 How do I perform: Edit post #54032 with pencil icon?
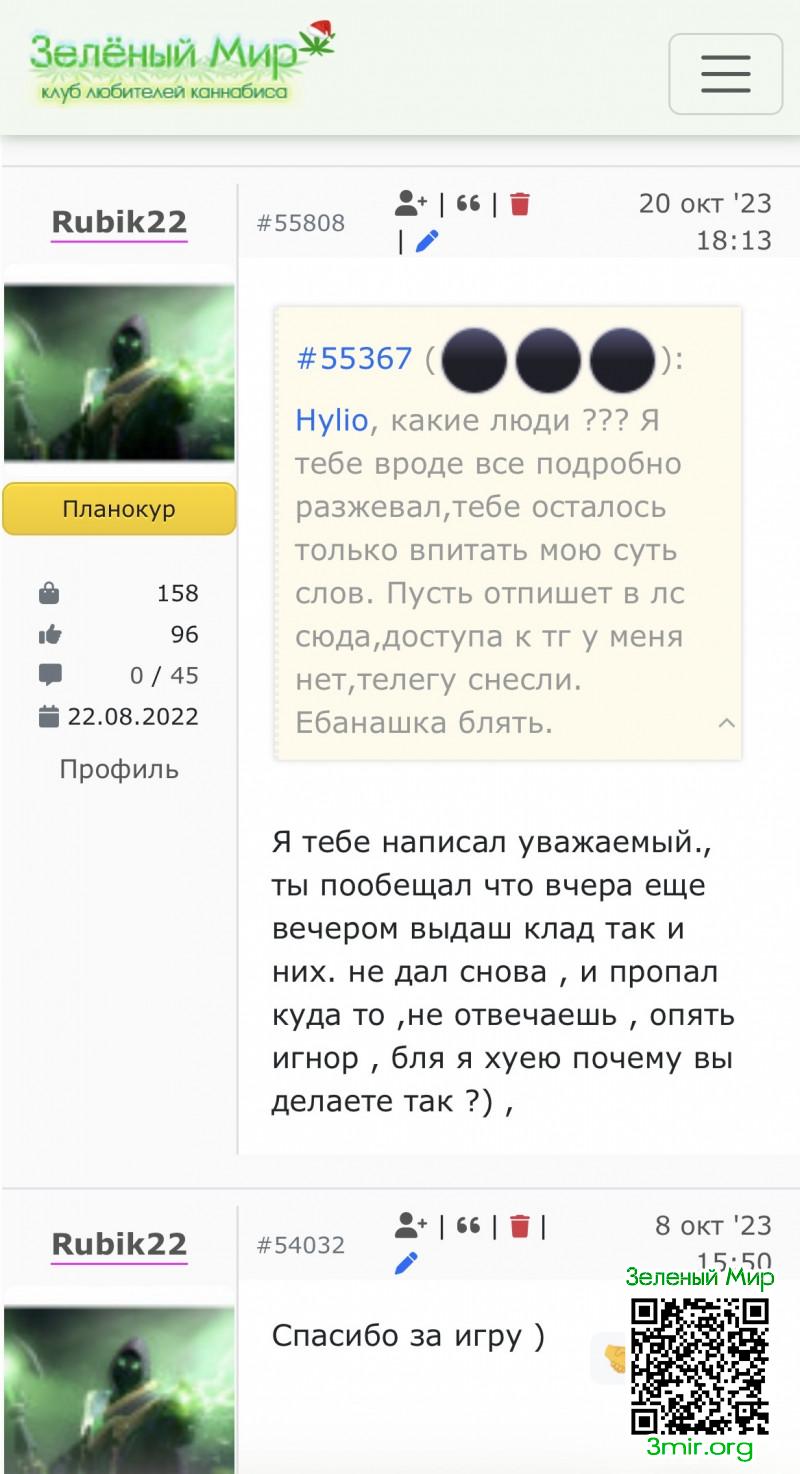pyautogui.click(x=406, y=1263)
